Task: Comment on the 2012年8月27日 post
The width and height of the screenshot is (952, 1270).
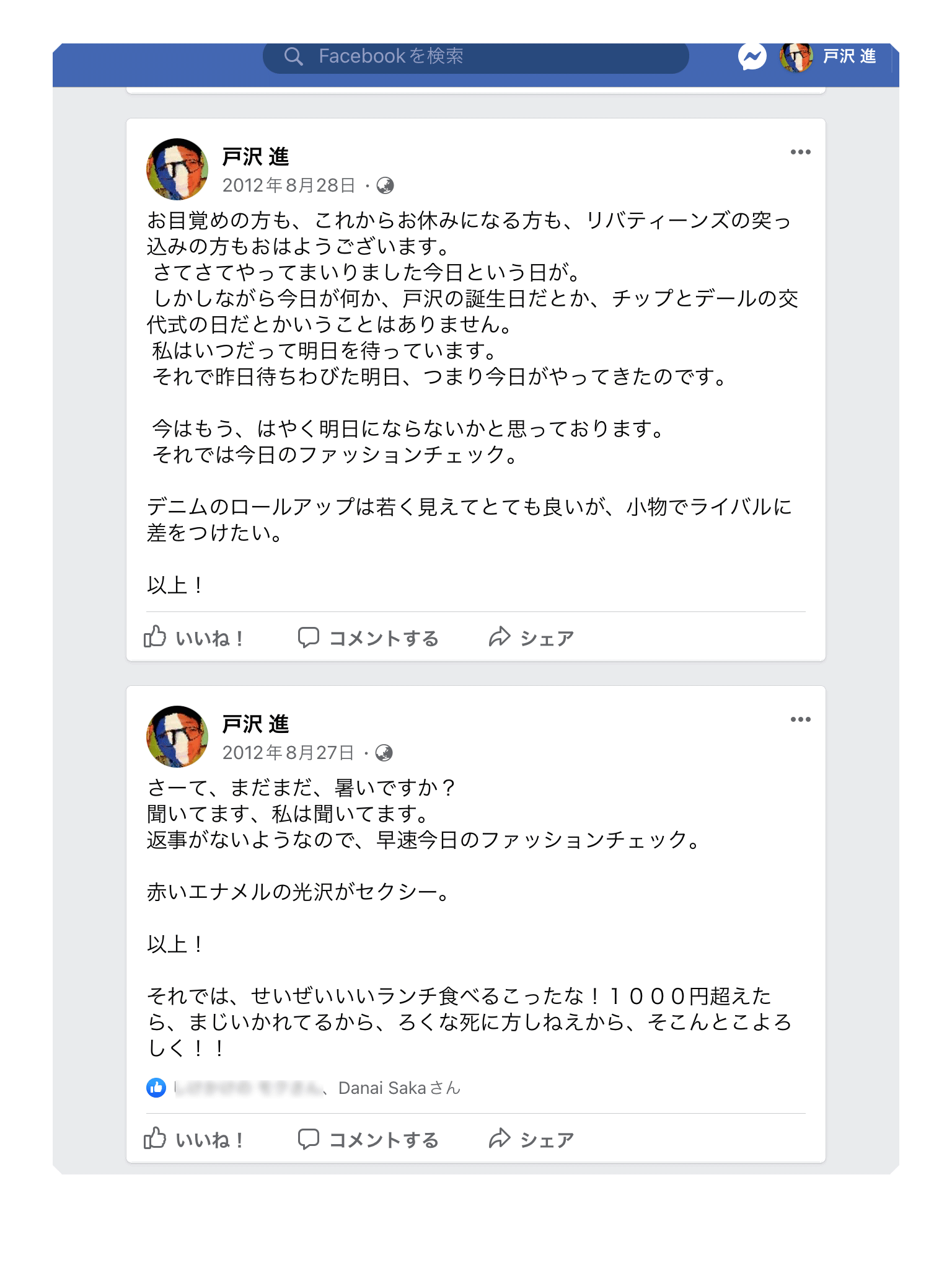Action: coord(369,1139)
